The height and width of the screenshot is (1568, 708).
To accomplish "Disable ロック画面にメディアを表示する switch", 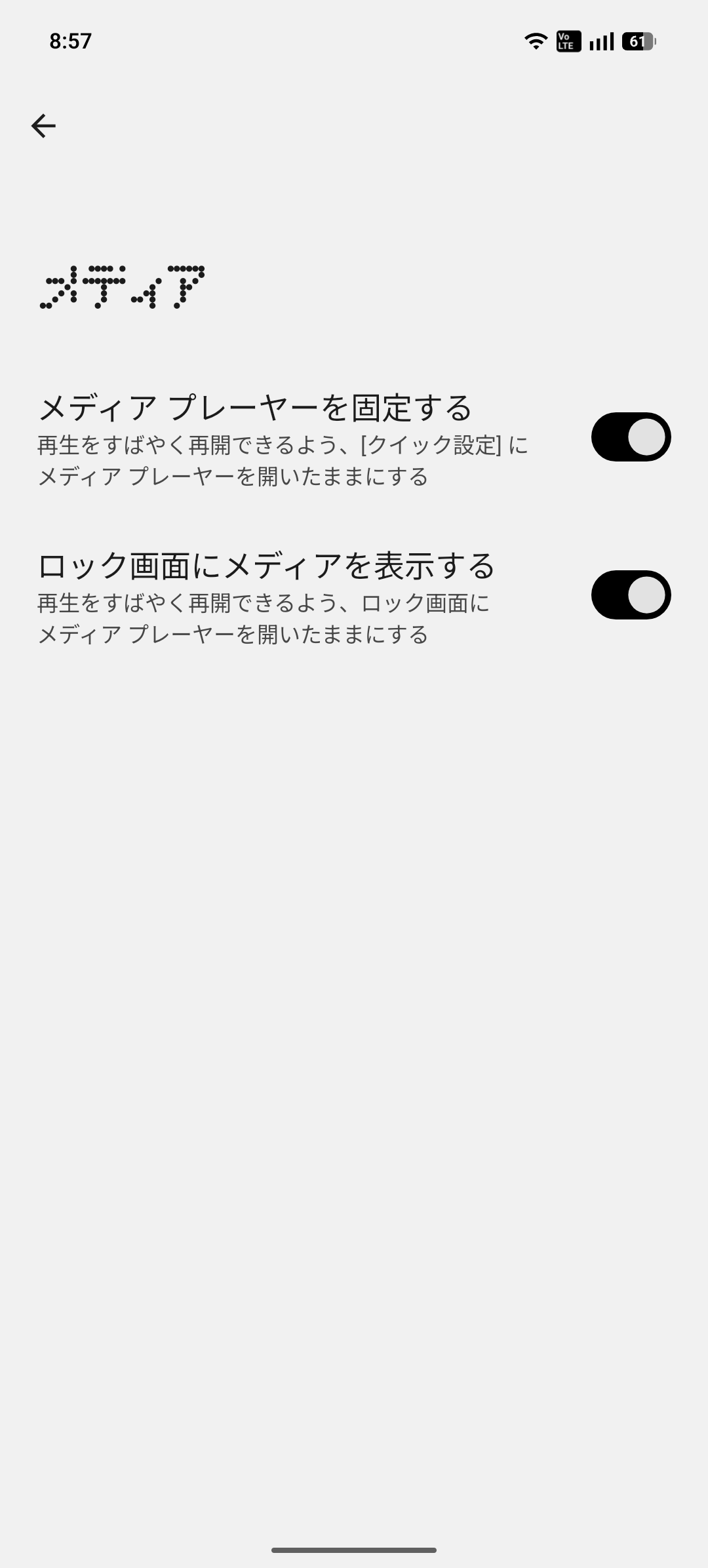I will (x=630, y=595).
